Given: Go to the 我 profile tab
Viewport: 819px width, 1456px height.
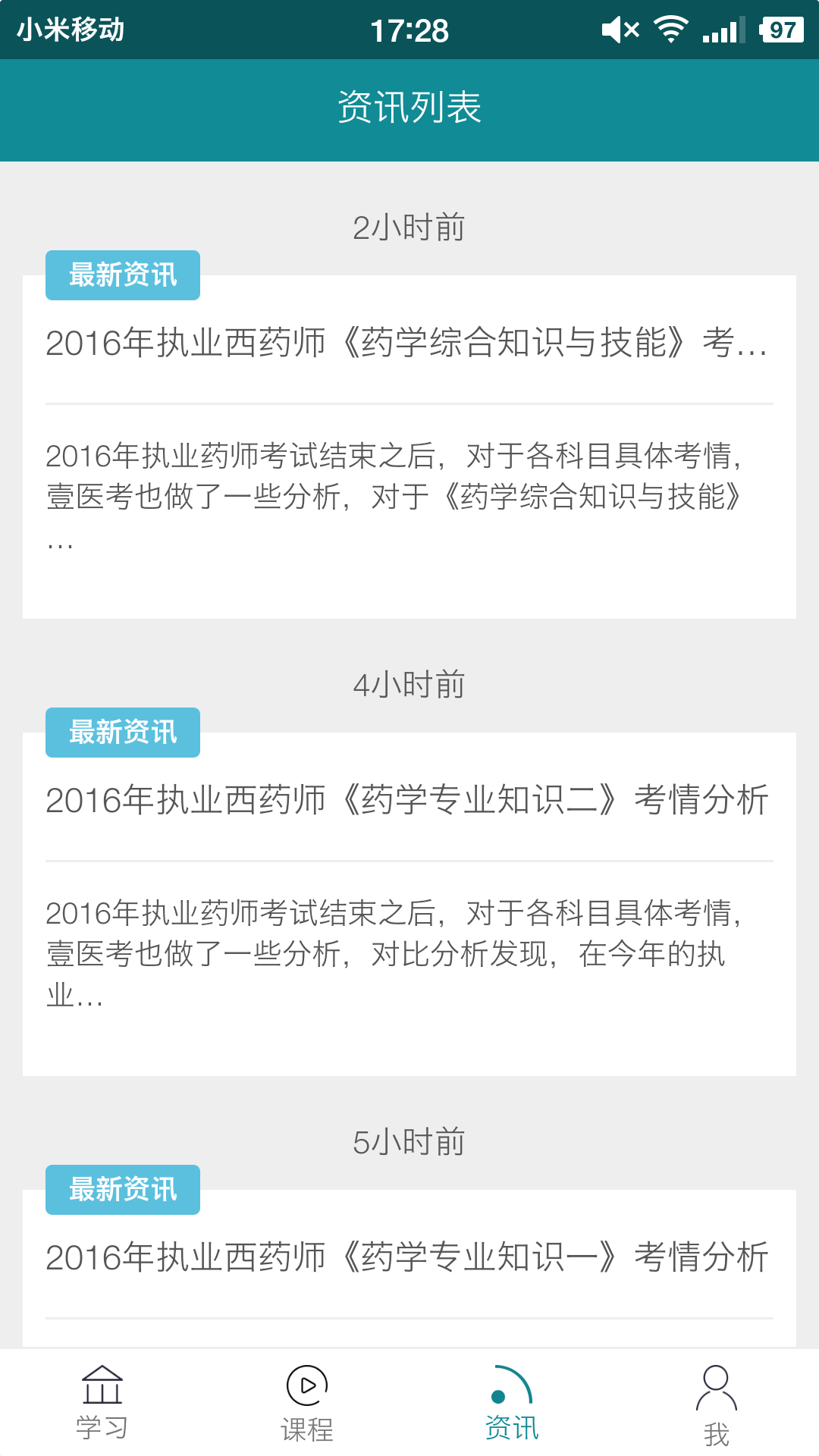Looking at the screenshot, I should (716, 1403).
